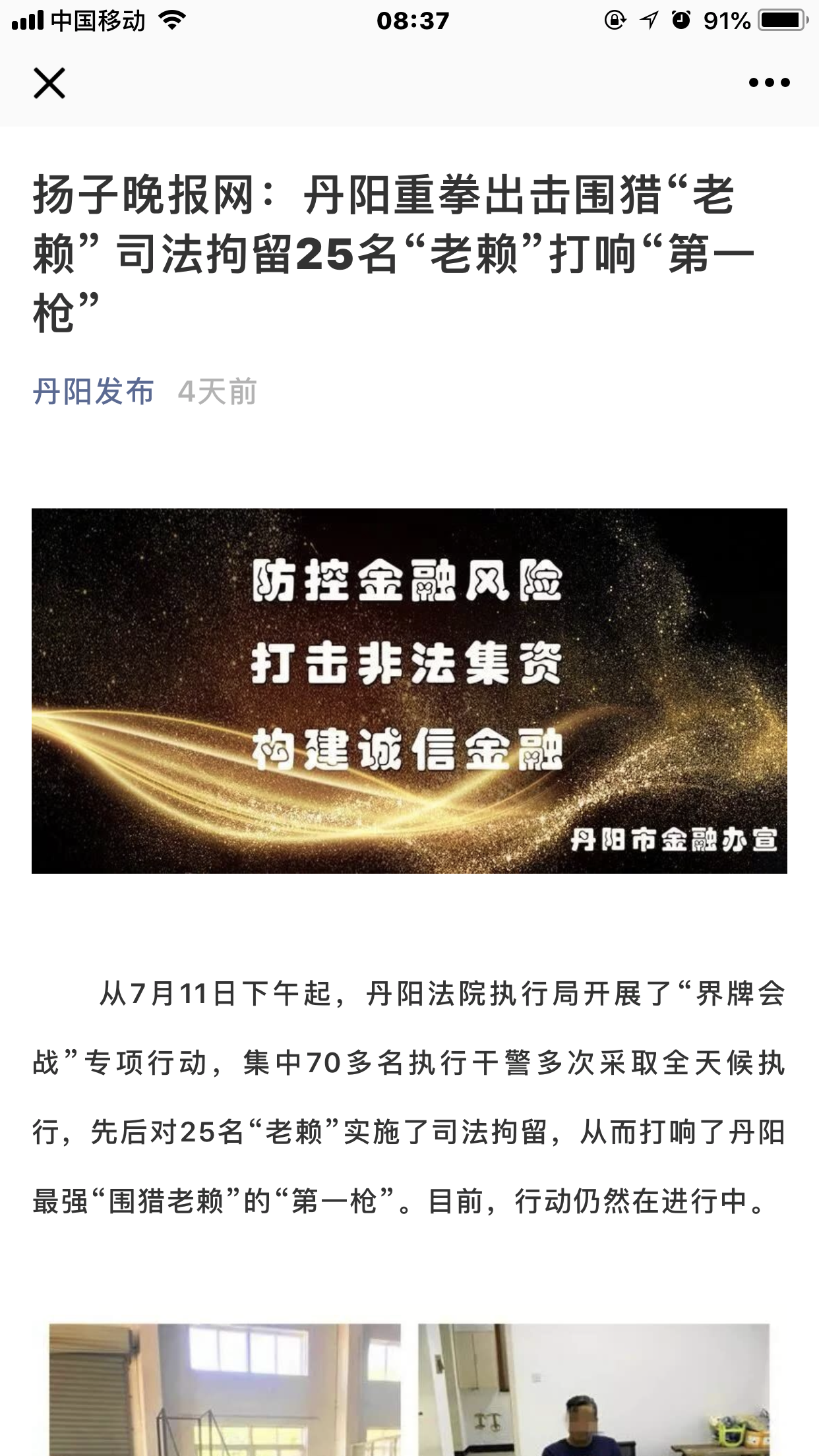This screenshot has height=1456, width=819.
Task: Open the 丹阳发布 account link
Action: pyautogui.click(x=93, y=392)
